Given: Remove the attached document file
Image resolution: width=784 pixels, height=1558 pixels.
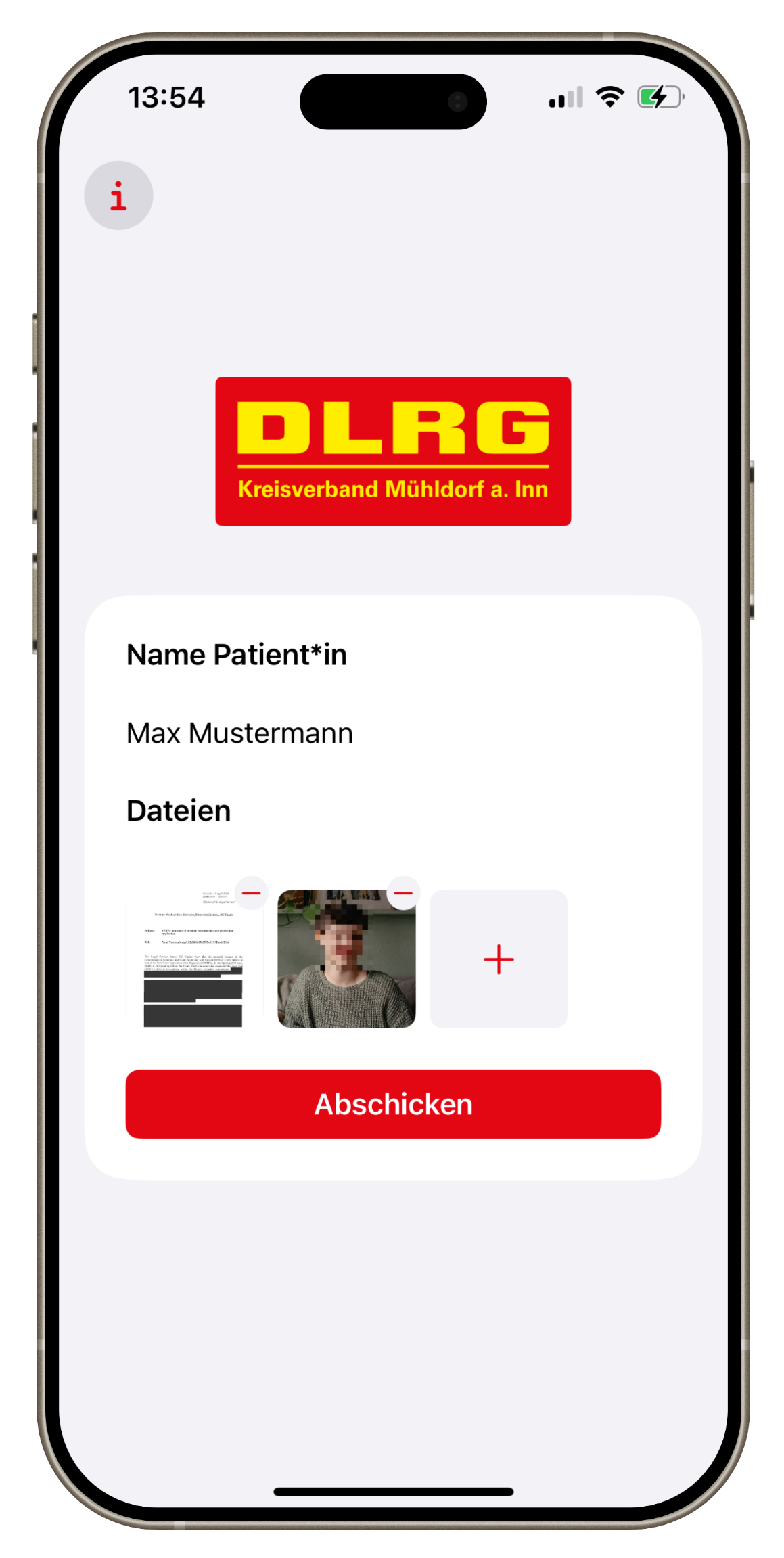Looking at the screenshot, I should 251,893.
